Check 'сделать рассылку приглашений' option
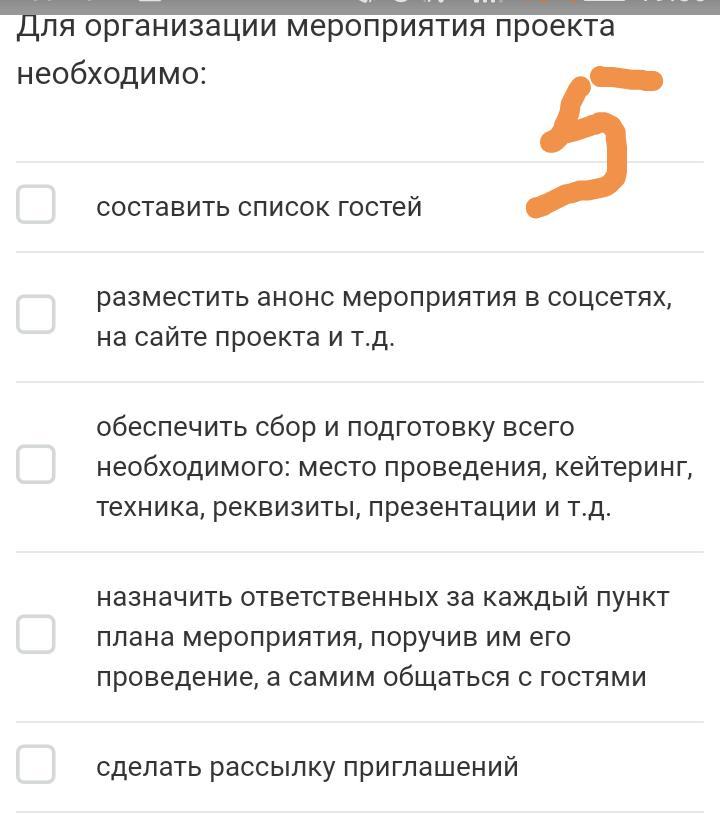This screenshot has height=826, width=720. pyautogui.click(x=36, y=765)
